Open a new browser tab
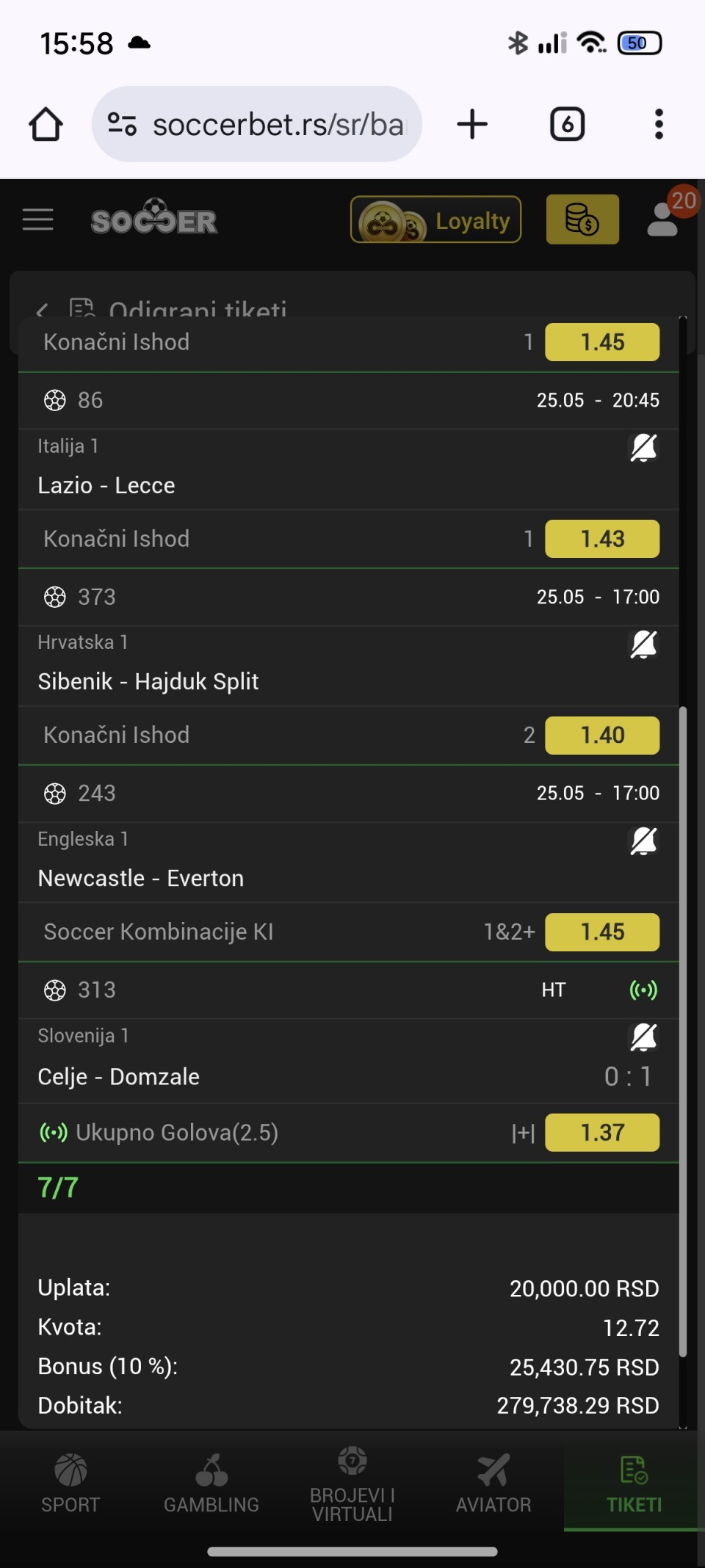The width and height of the screenshot is (705, 1568). click(x=472, y=124)
